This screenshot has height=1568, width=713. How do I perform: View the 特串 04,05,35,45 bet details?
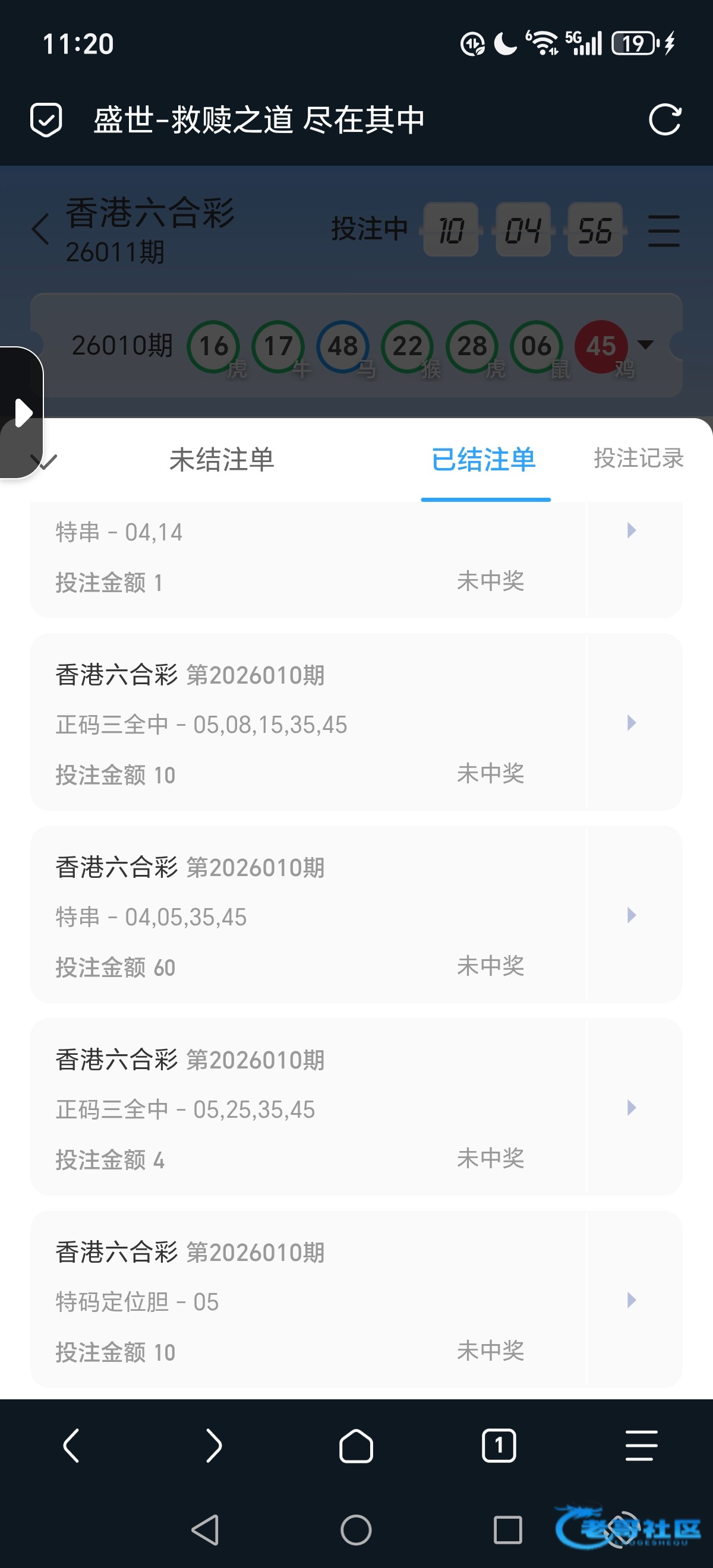click(632, 915)
